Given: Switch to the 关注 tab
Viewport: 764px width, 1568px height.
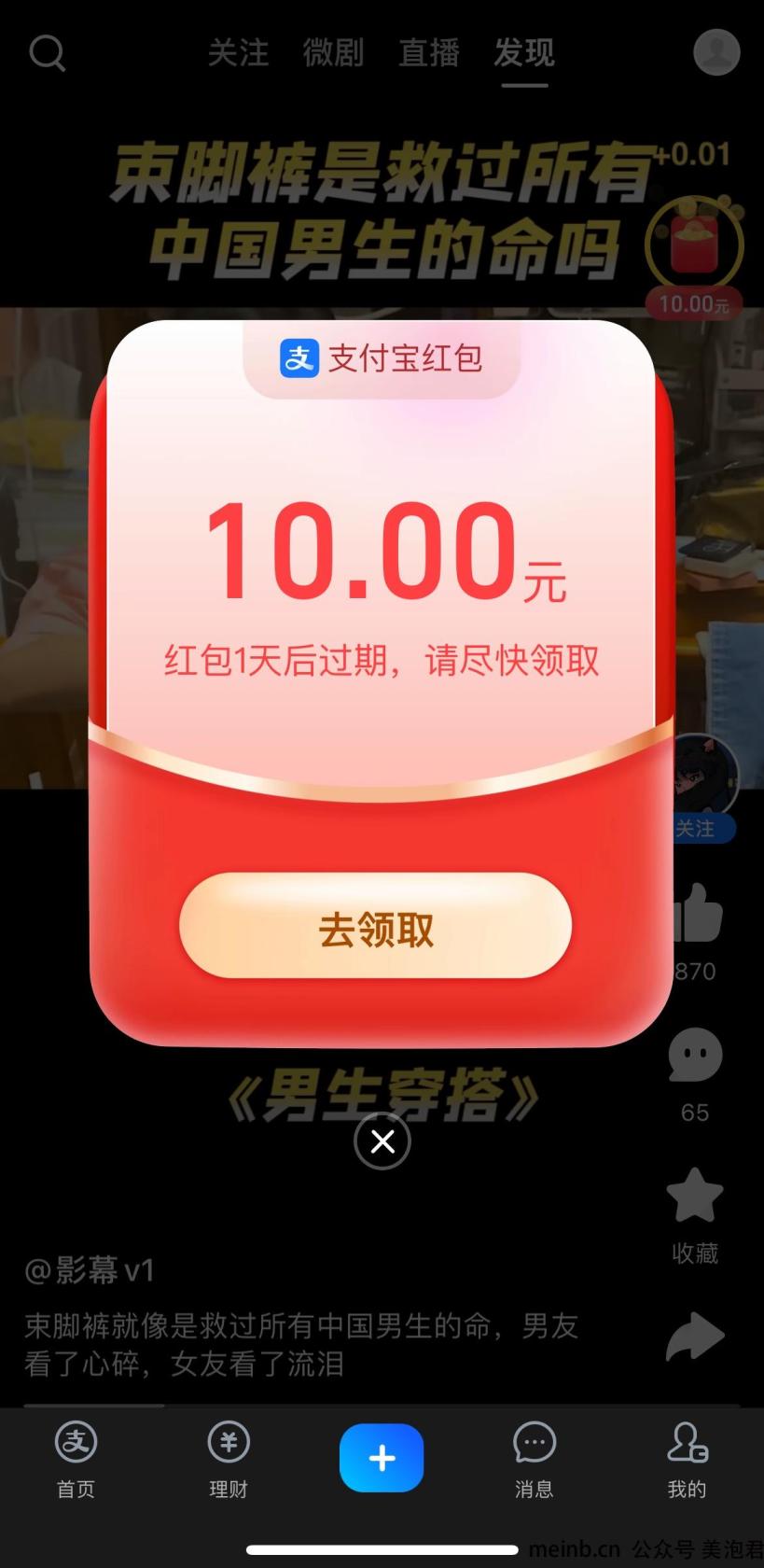Looking at the screenshot, I should [x=238, y=53].
